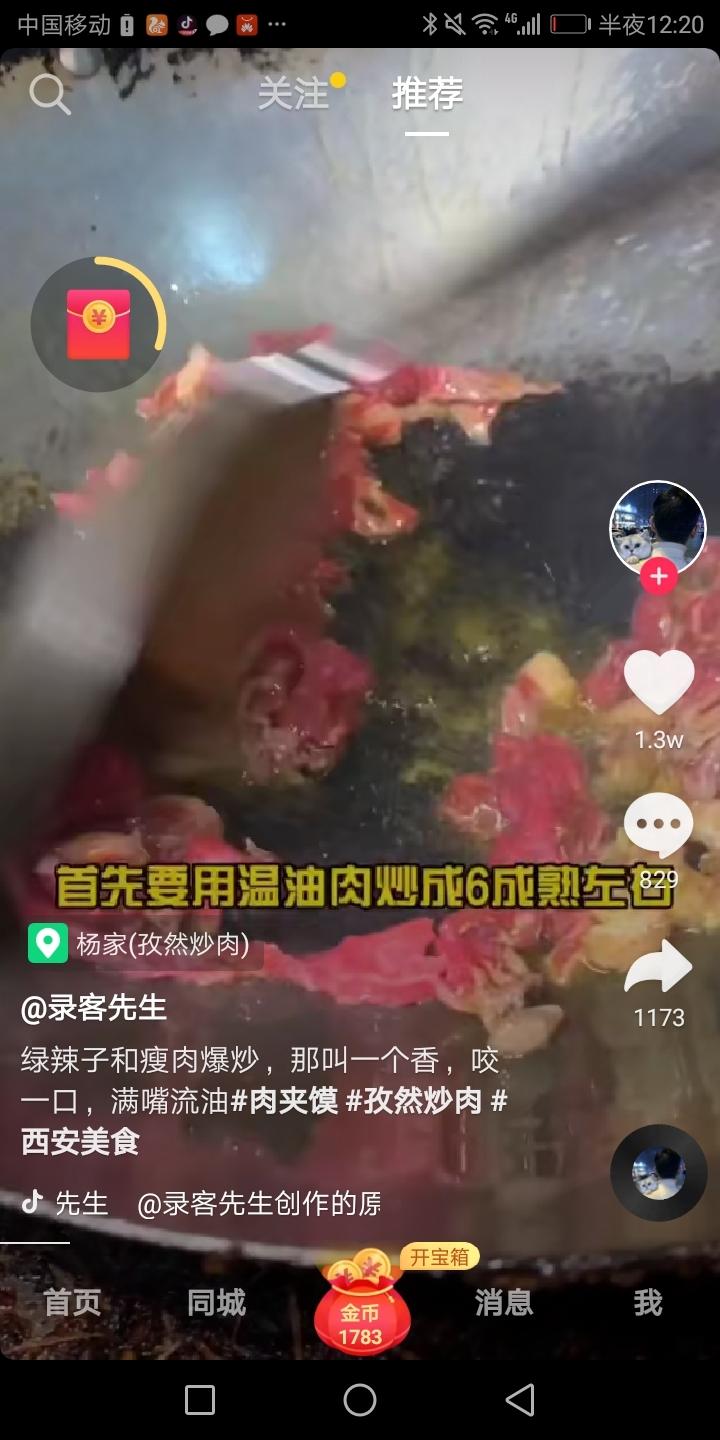Open the 我 profile tab
The width and height of the screenshot is (720, 1440).
(x=647, y=1302)
